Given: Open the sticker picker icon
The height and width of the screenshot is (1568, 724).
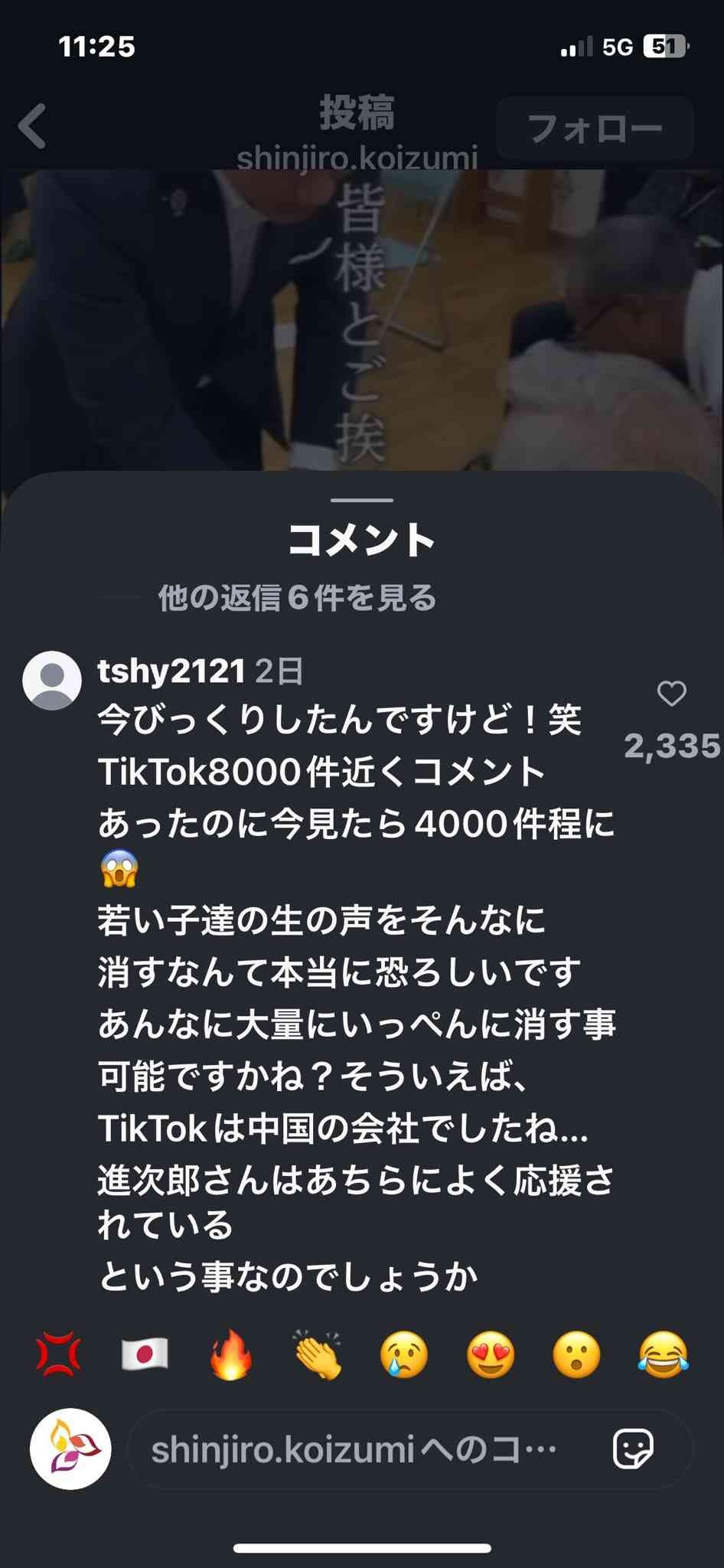Looking at the screenshot, I should point(634,1449).
